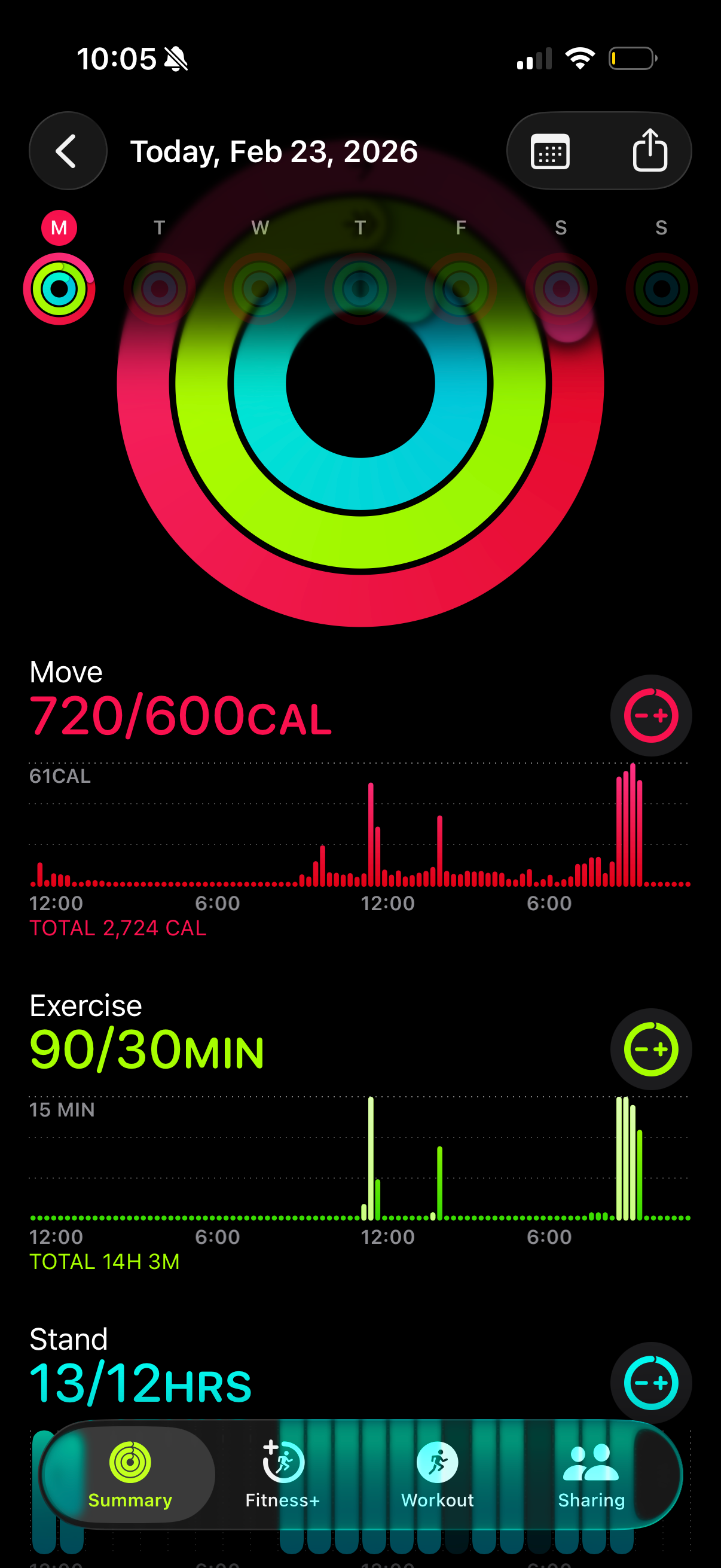Go back using the top-left arrow
721x1568 pixels.
68,151
